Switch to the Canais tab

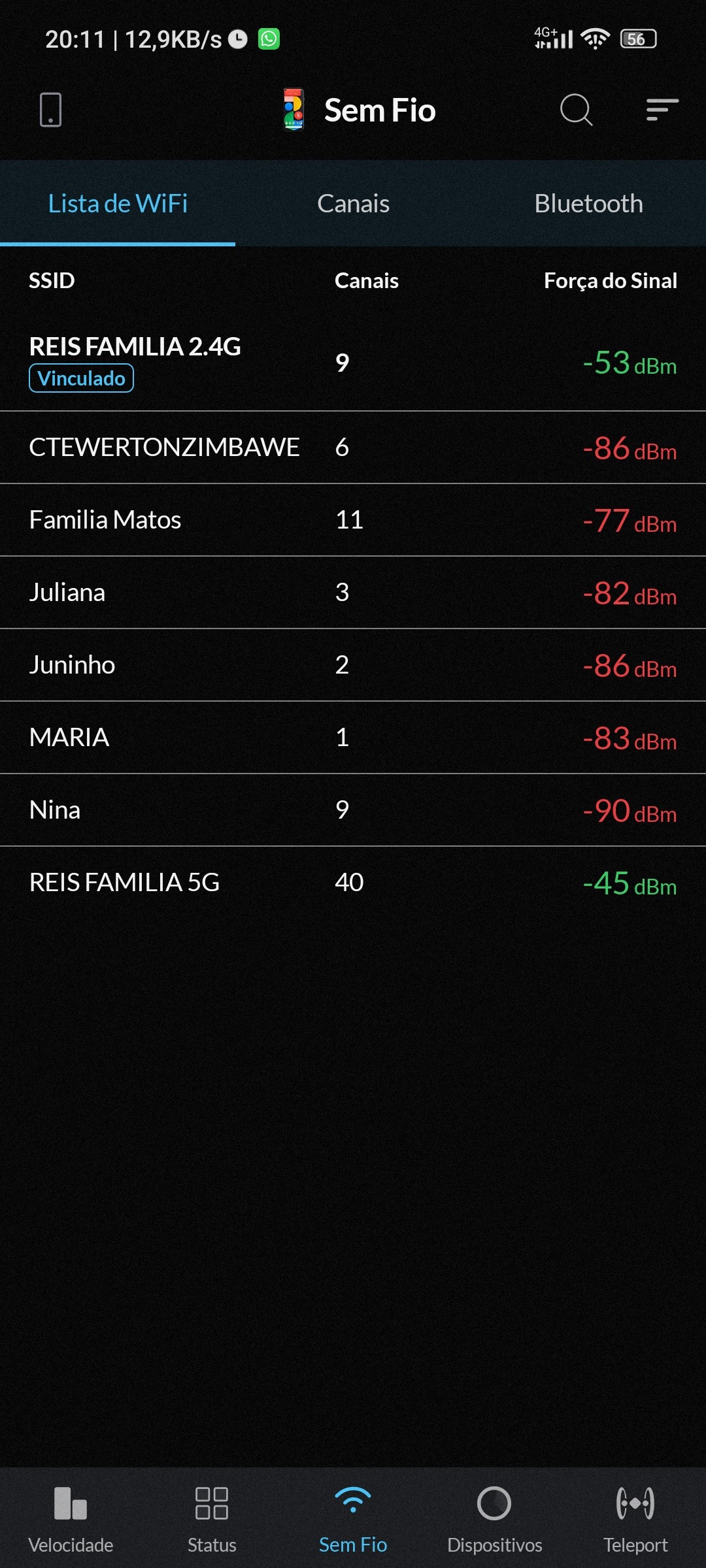(353, 204)
